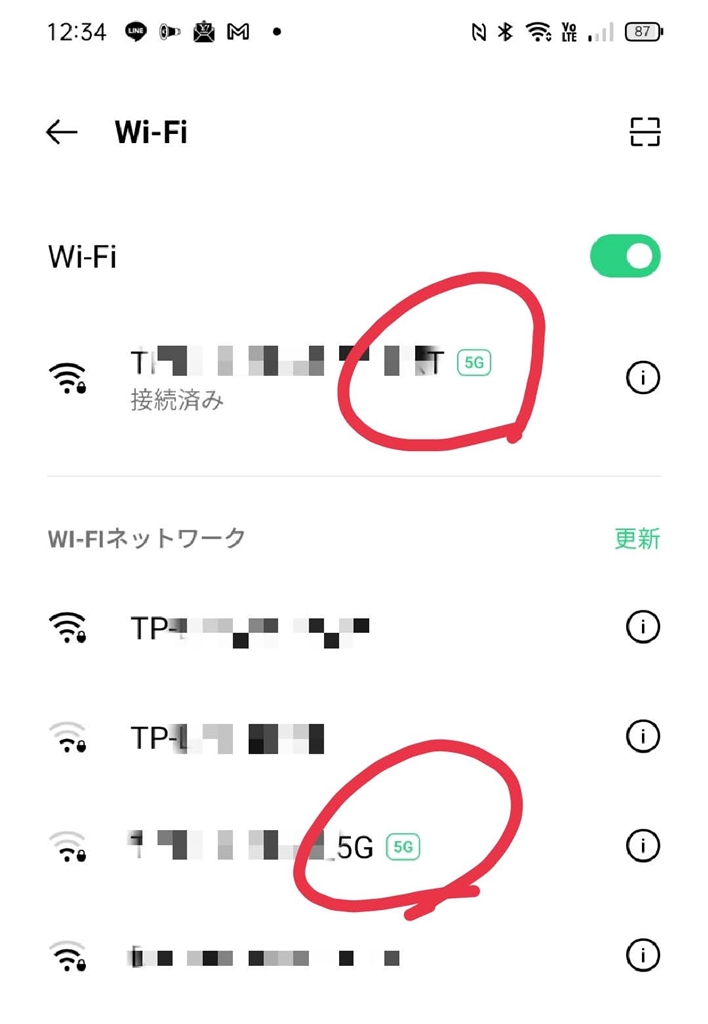Open the QR code scanner icon
The image size is (708, 1024).
(645, 132)
